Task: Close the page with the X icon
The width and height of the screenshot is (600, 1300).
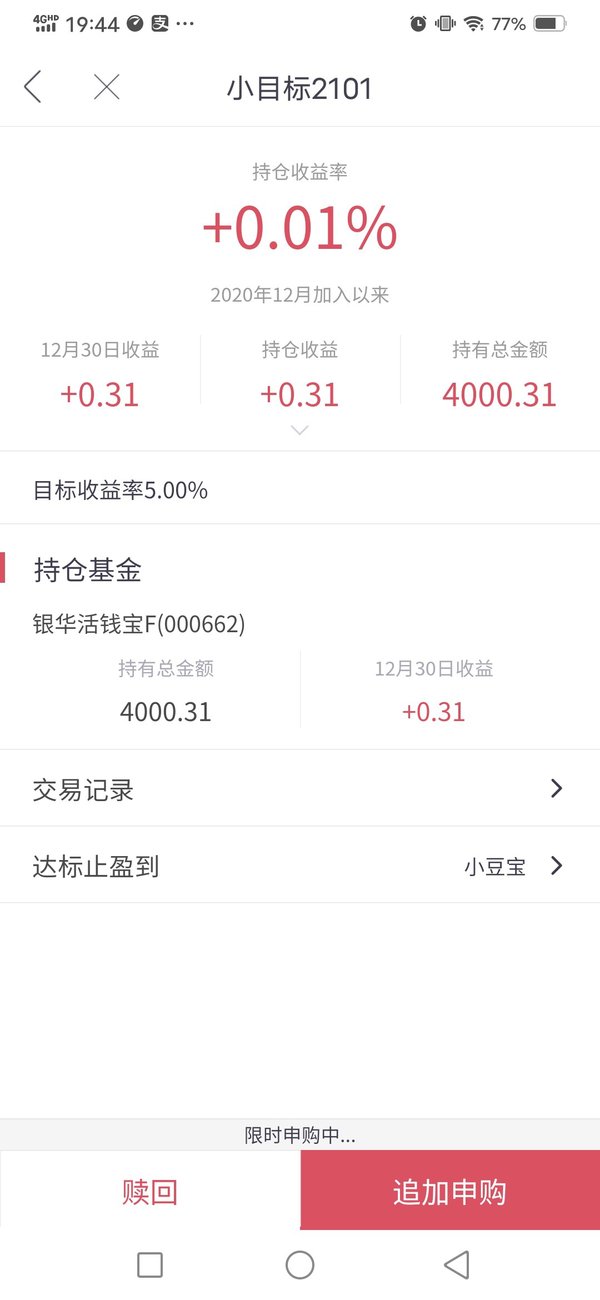Action: (106, 87)
